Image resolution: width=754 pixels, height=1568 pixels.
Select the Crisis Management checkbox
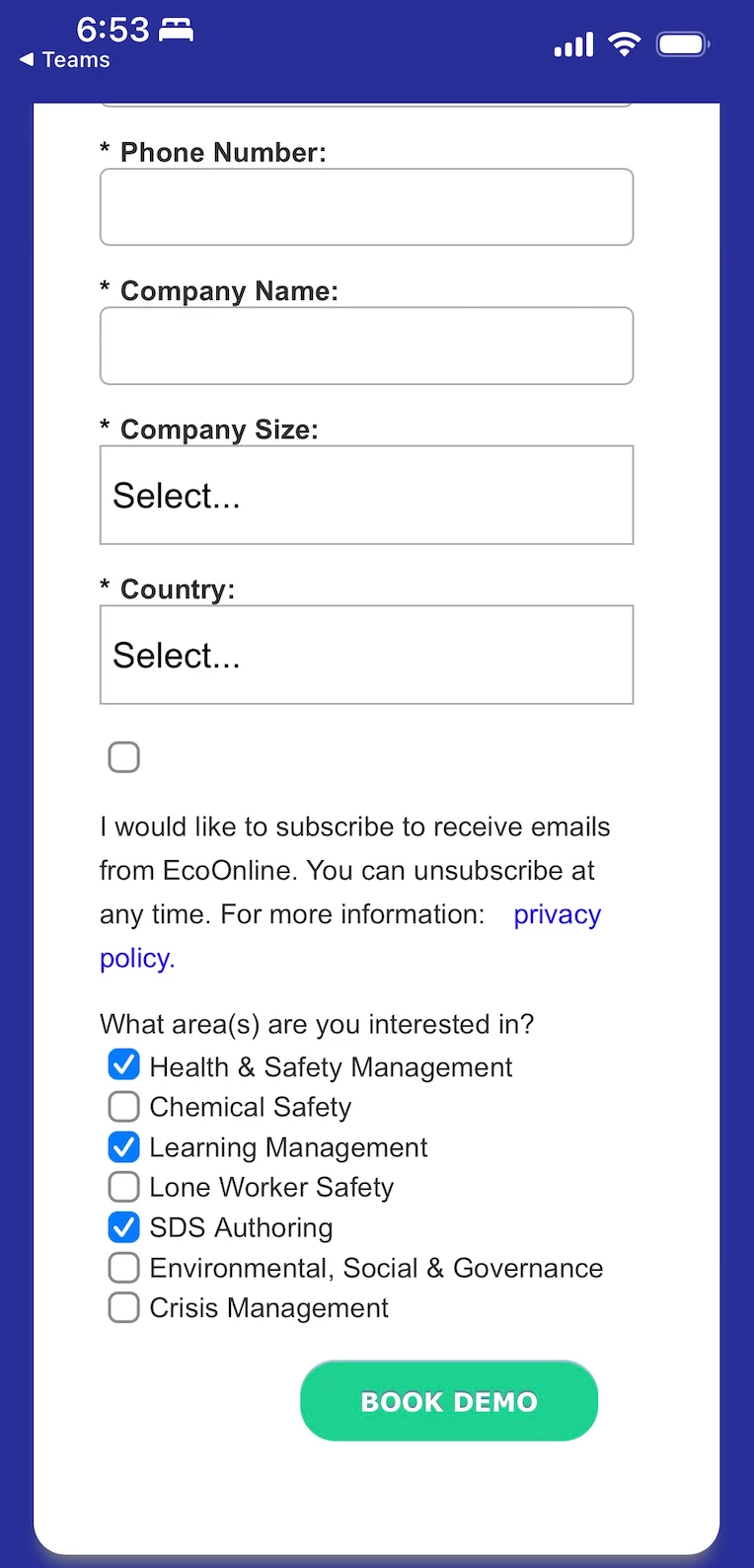click(123, 1307)
